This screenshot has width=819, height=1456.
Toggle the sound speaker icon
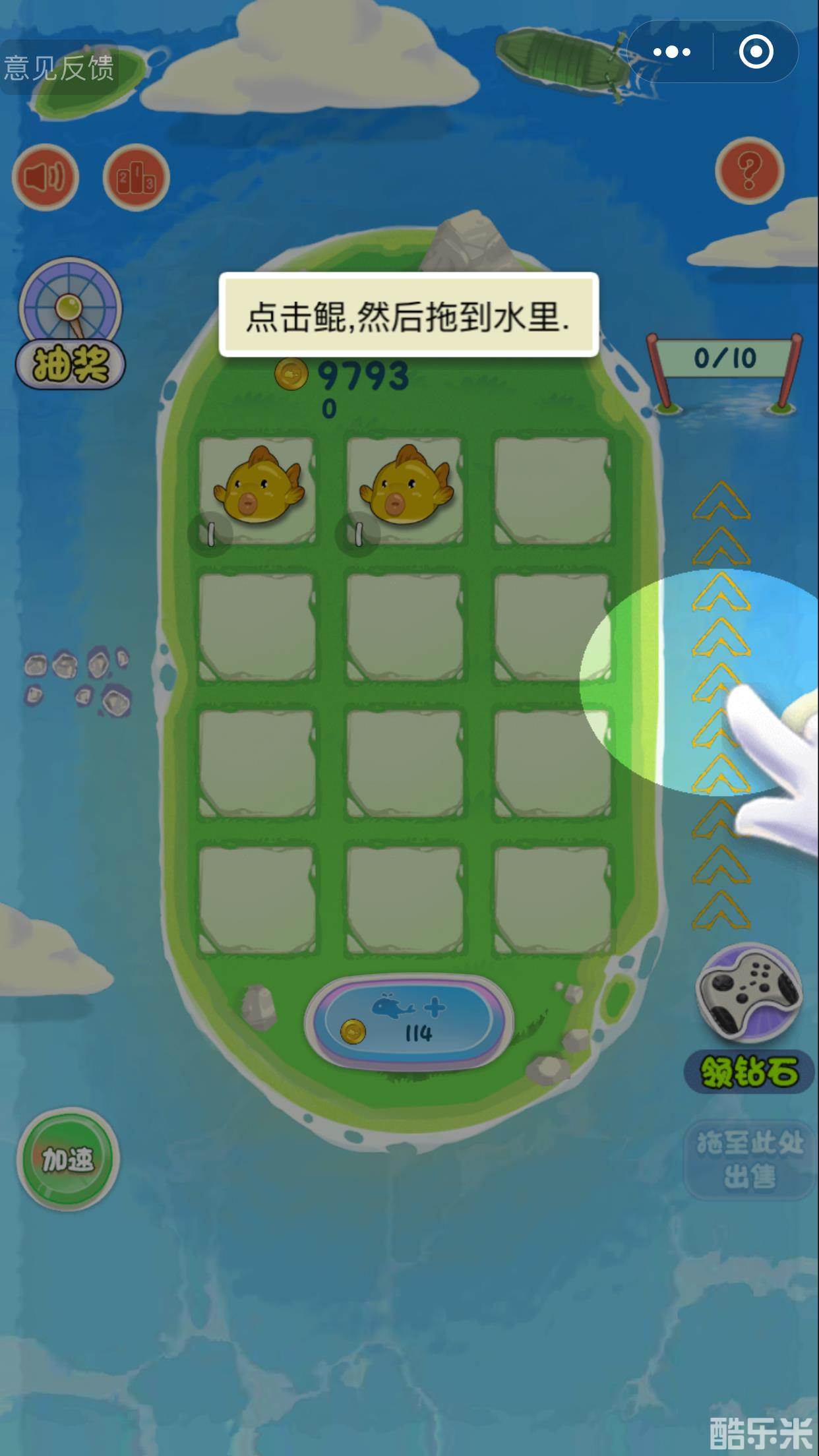45,177
